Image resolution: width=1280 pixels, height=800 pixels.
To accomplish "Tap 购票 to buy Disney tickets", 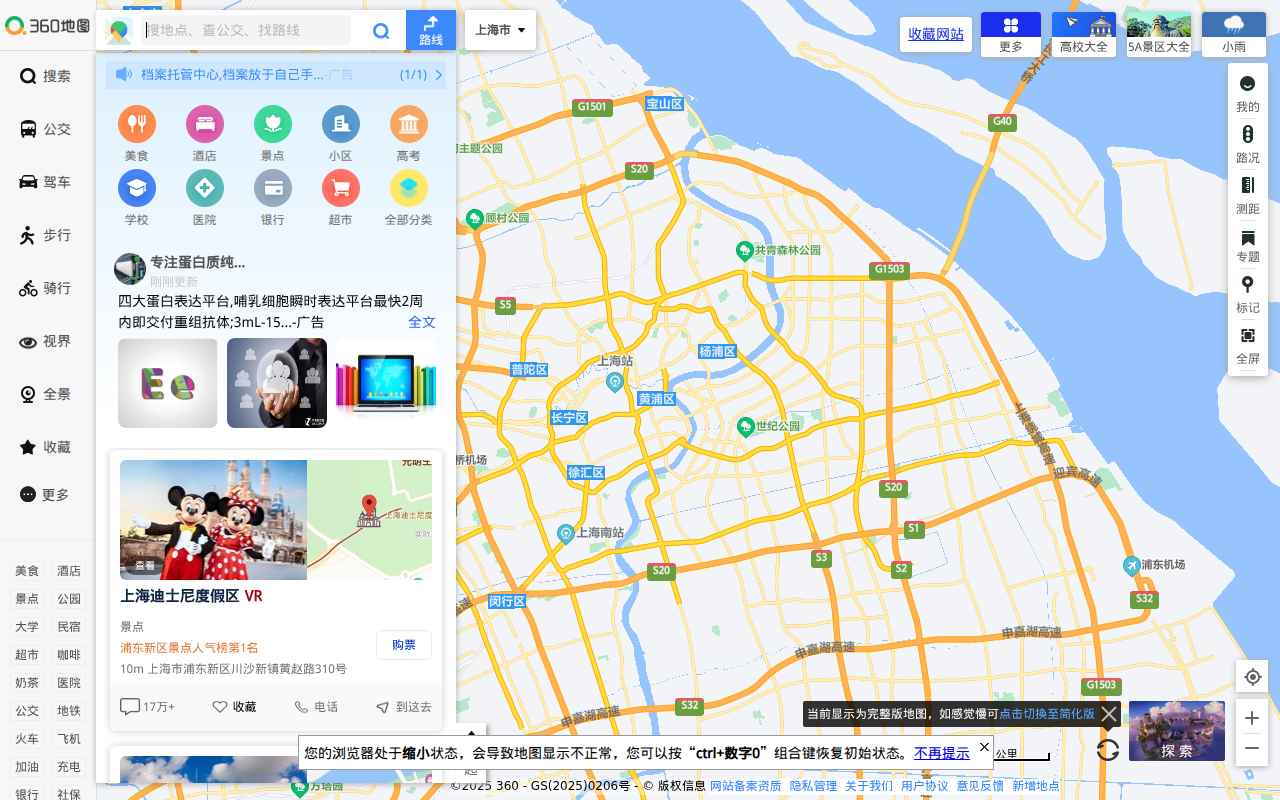I will click(404, 645).
